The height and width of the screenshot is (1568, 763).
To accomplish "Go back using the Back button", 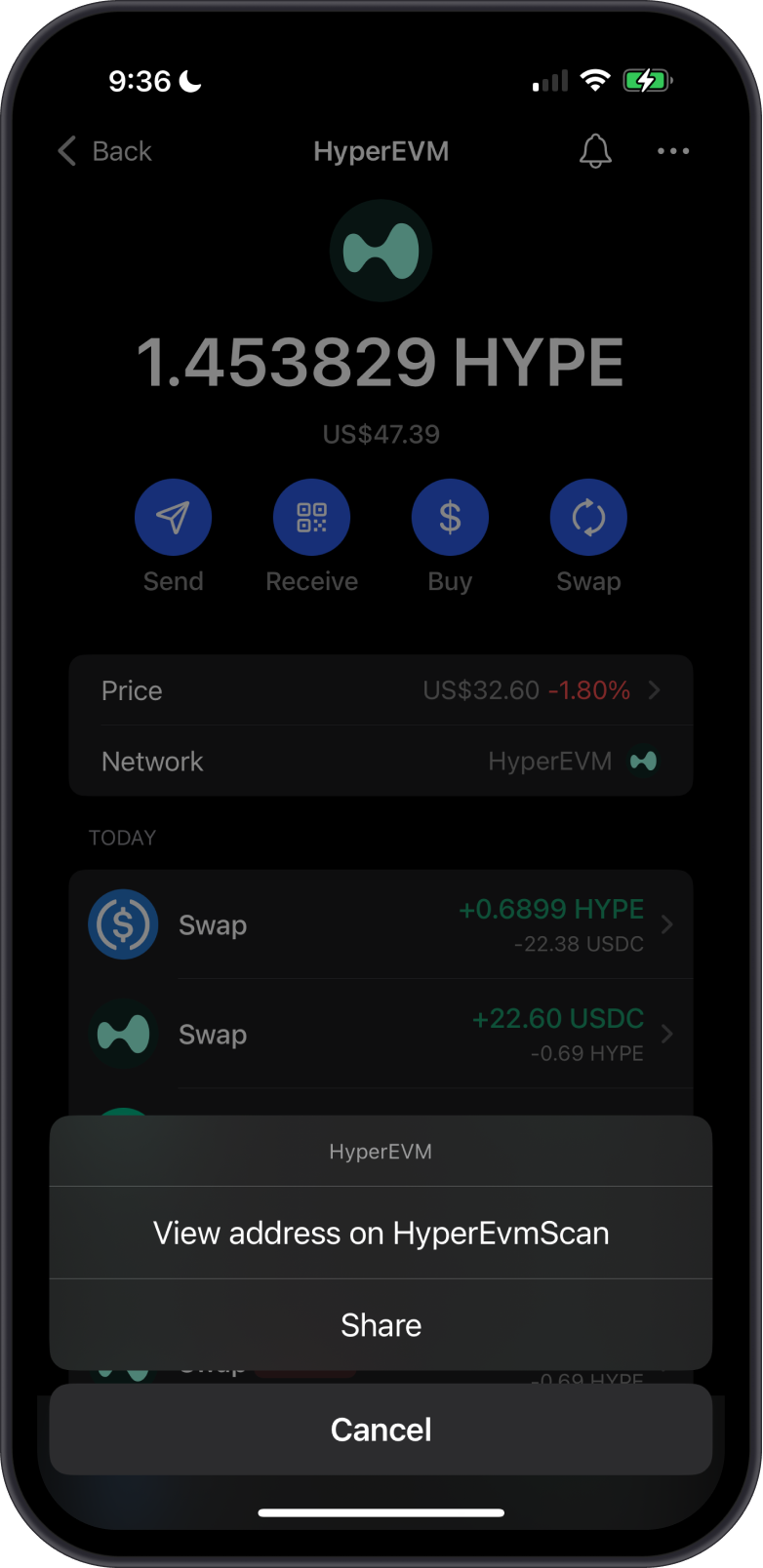I will [x=102, y=151].
